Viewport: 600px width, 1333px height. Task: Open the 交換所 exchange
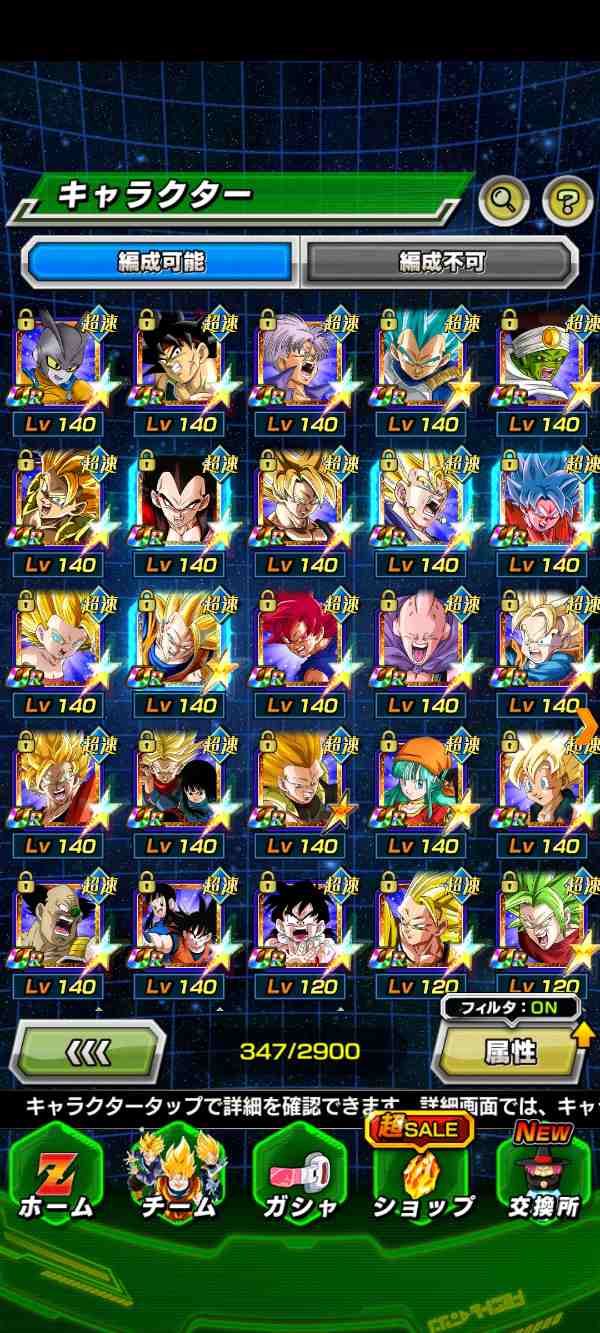[542, 1180]
